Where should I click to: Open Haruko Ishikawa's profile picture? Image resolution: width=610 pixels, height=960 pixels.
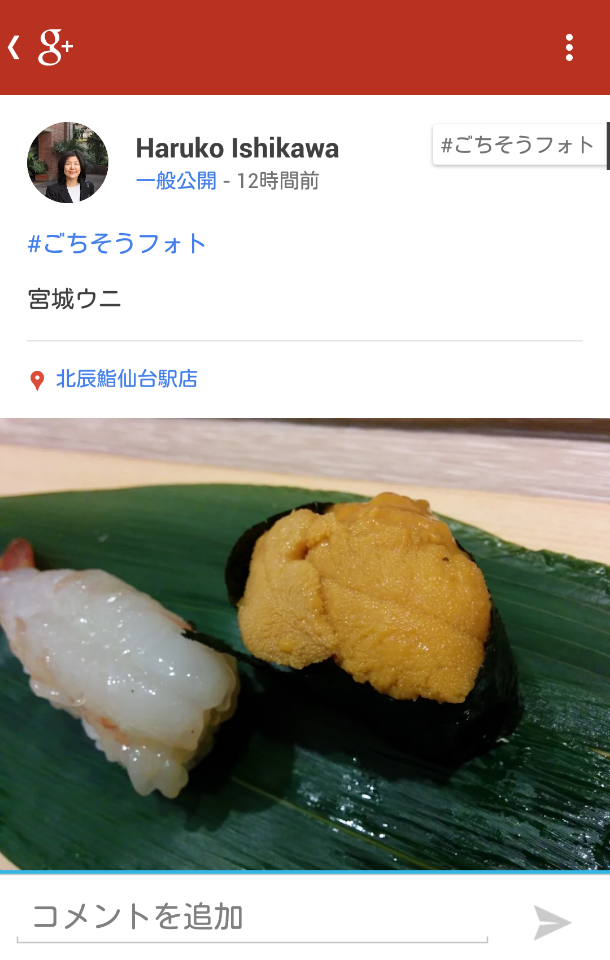[x=68, y=163]
